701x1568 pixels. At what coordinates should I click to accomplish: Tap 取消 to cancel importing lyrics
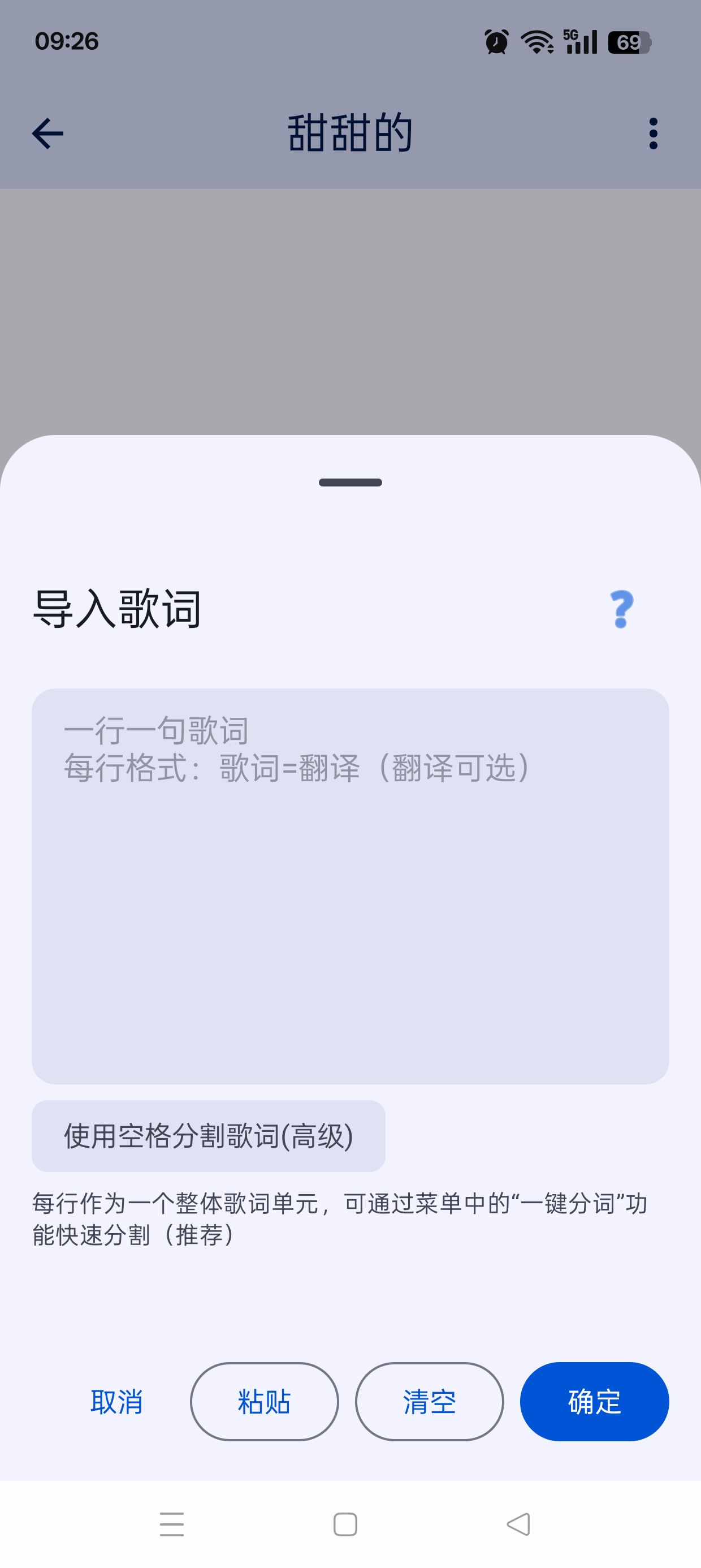(x=116, y=1402)
